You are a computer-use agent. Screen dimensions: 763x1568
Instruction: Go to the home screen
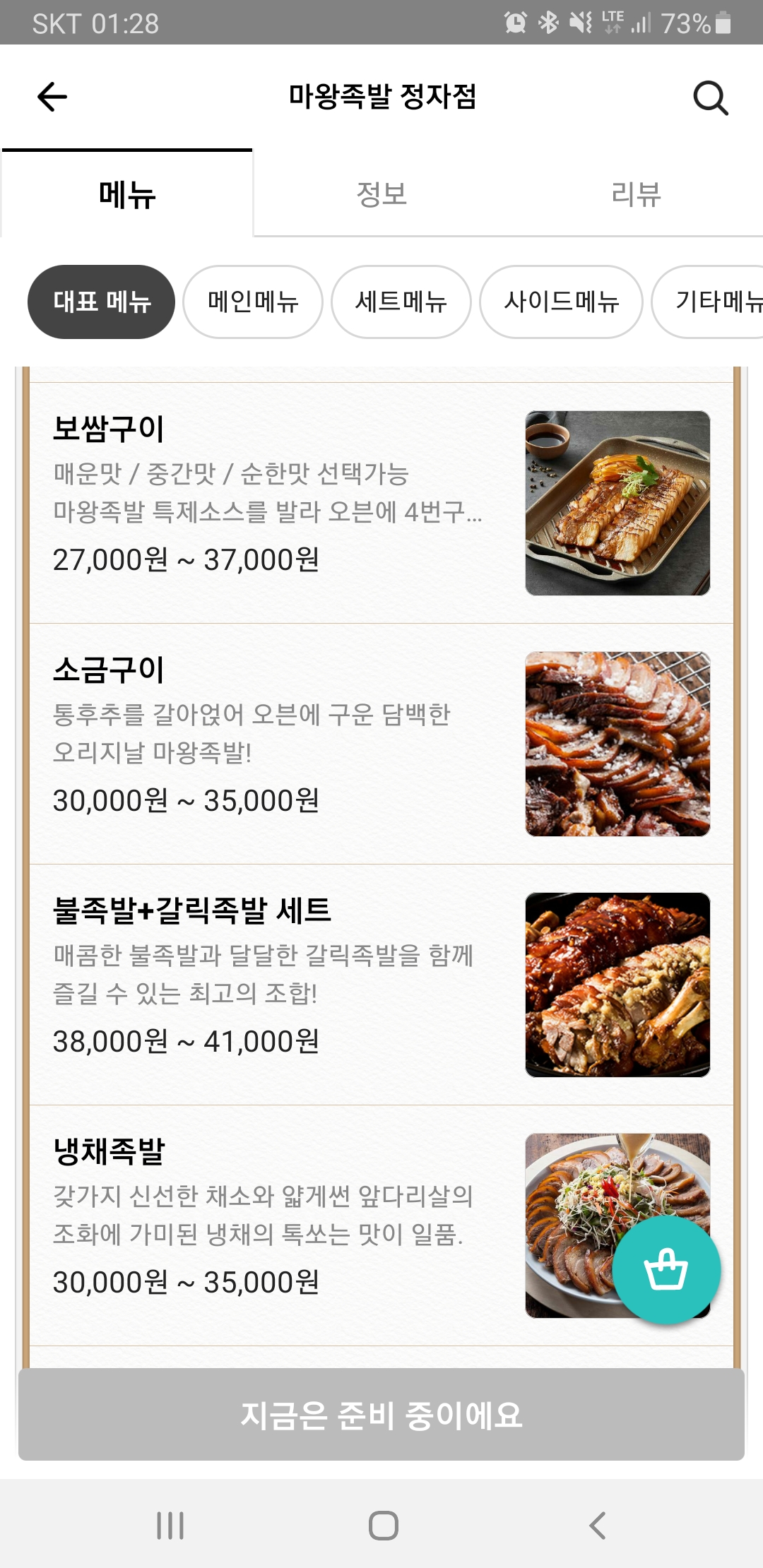(383, 1526)
